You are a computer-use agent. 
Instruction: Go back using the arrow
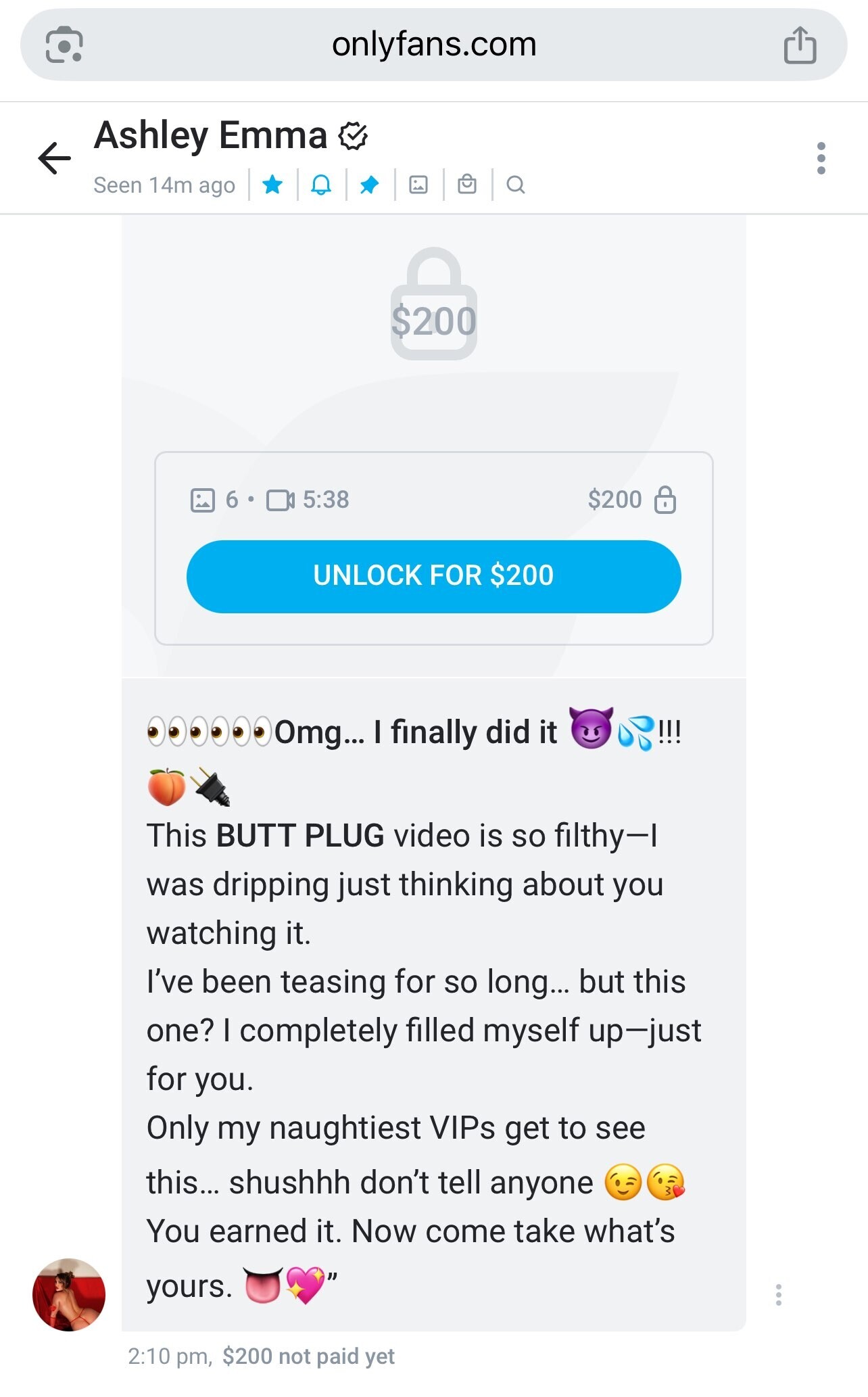(x=55, y=158)
